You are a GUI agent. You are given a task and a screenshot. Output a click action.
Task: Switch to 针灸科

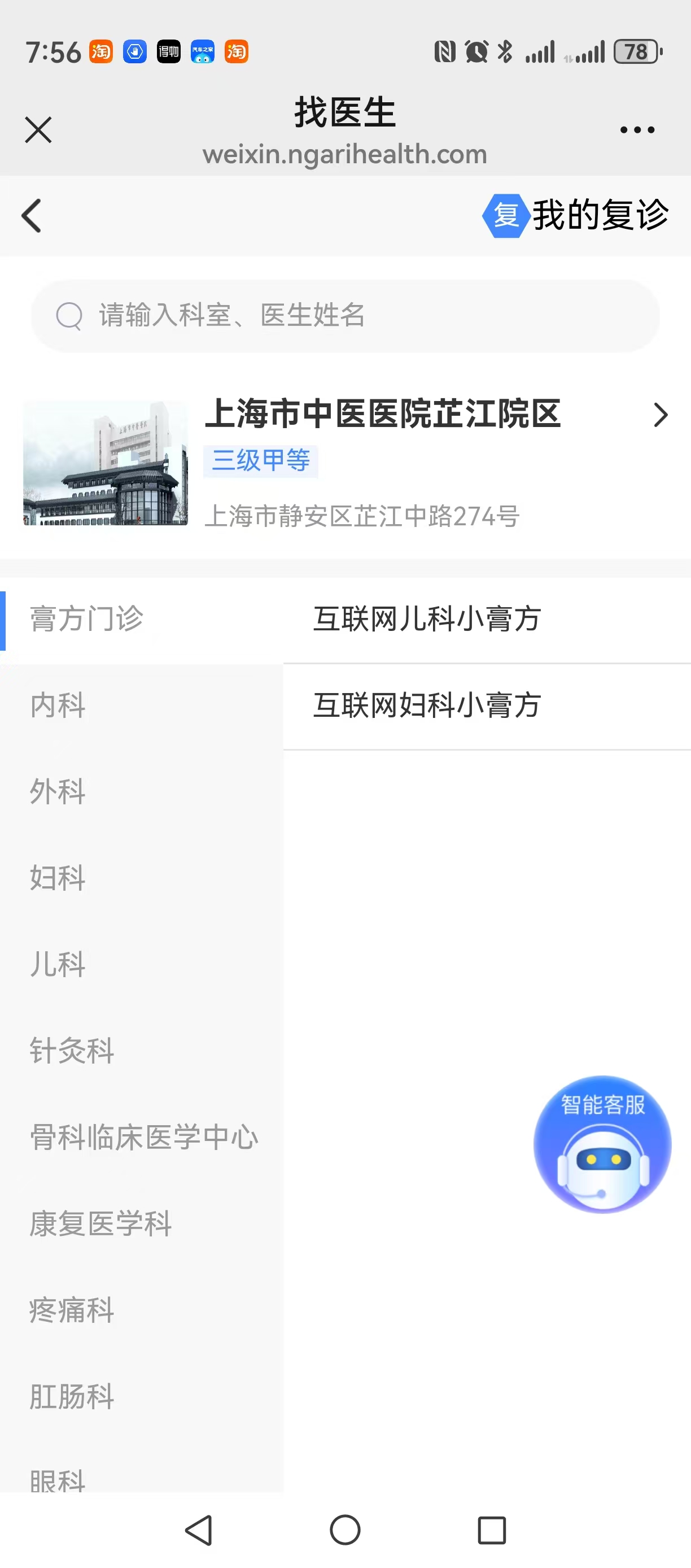pos(72,1051)
